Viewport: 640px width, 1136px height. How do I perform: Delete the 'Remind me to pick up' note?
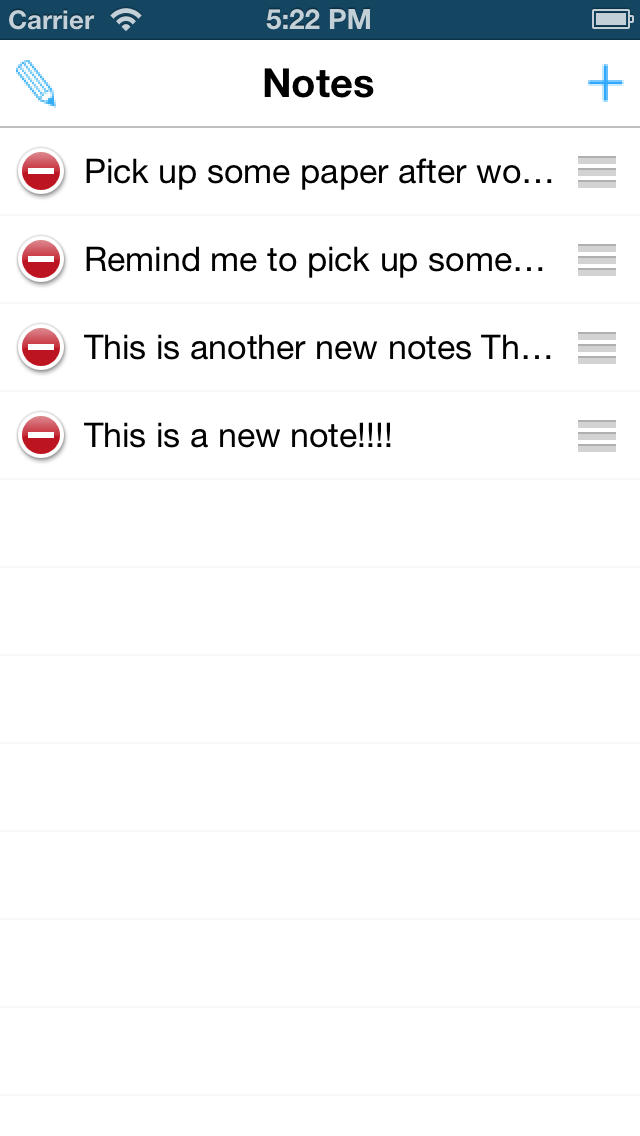[x=41, y=260]
